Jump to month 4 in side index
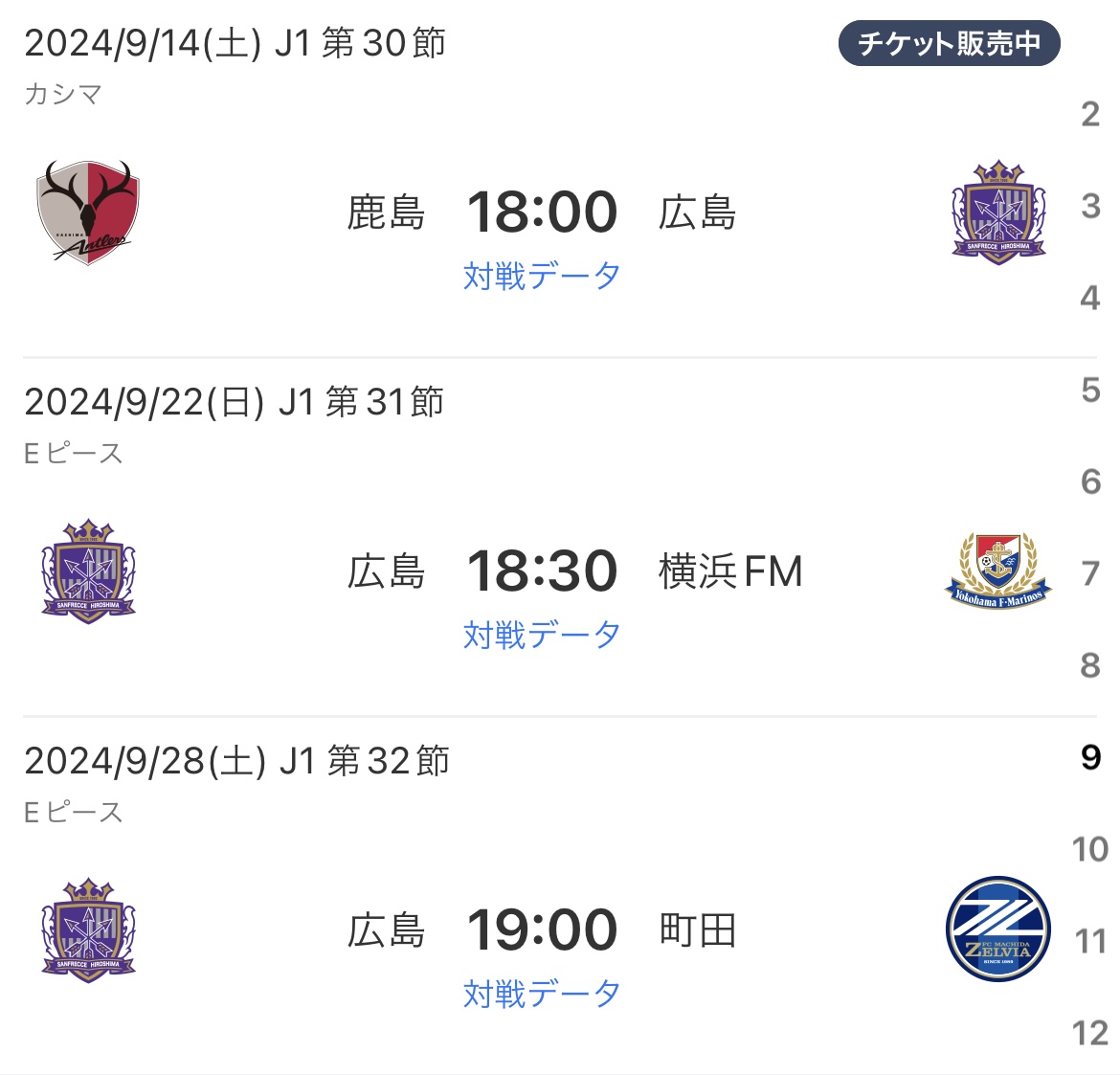 (x=1090, y=299)
